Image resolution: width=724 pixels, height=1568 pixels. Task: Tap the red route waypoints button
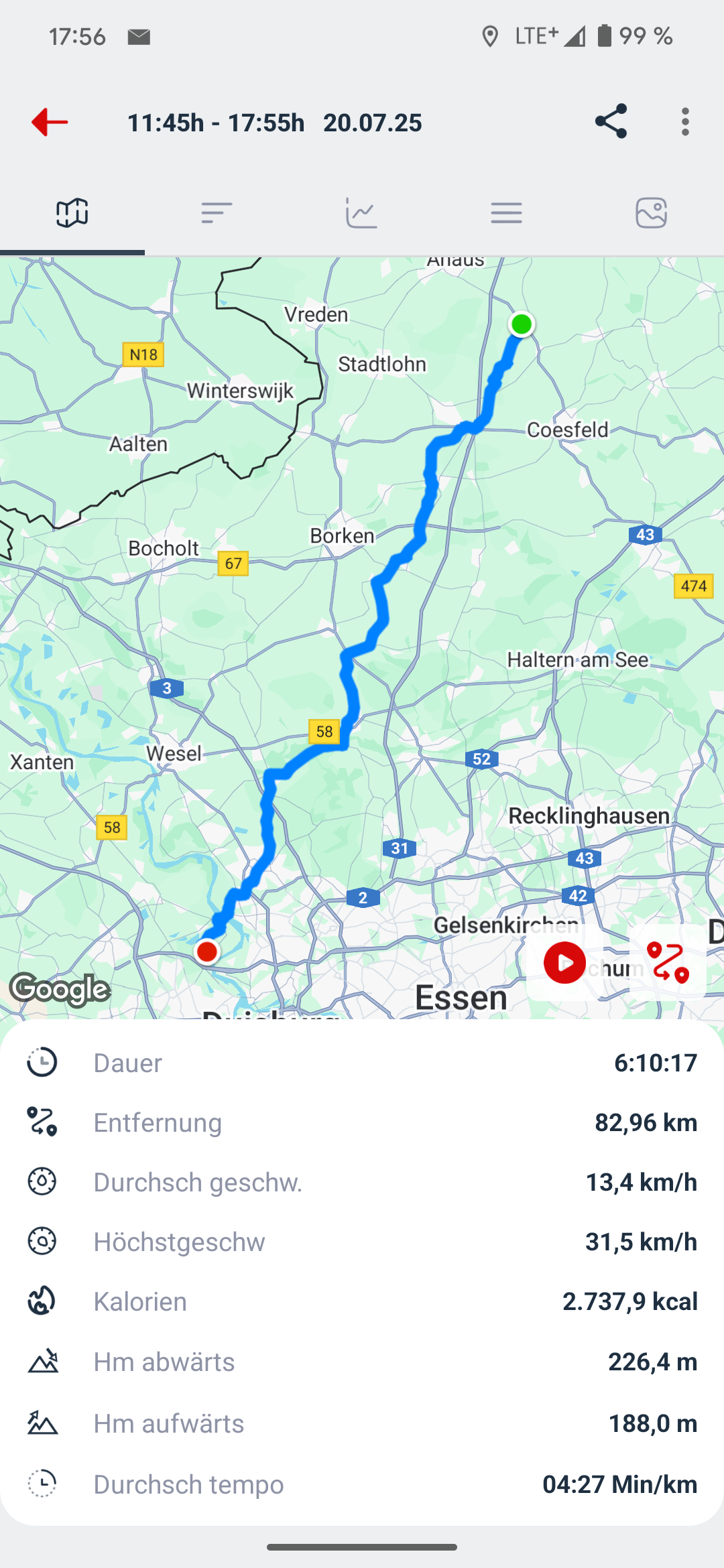point(668,962)
